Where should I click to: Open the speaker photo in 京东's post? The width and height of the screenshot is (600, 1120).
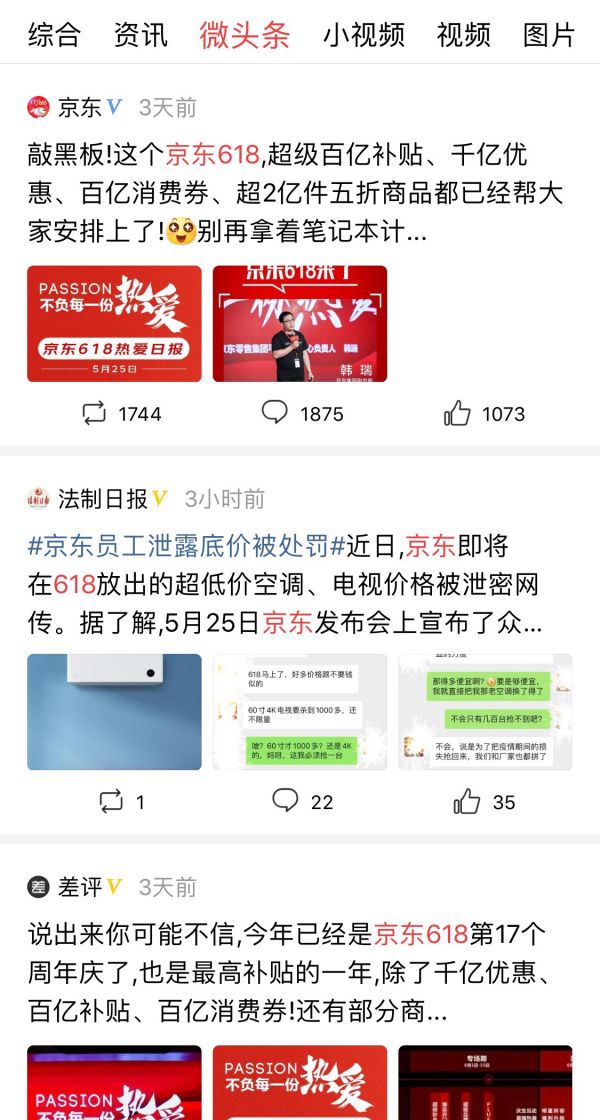coord(300,324)
